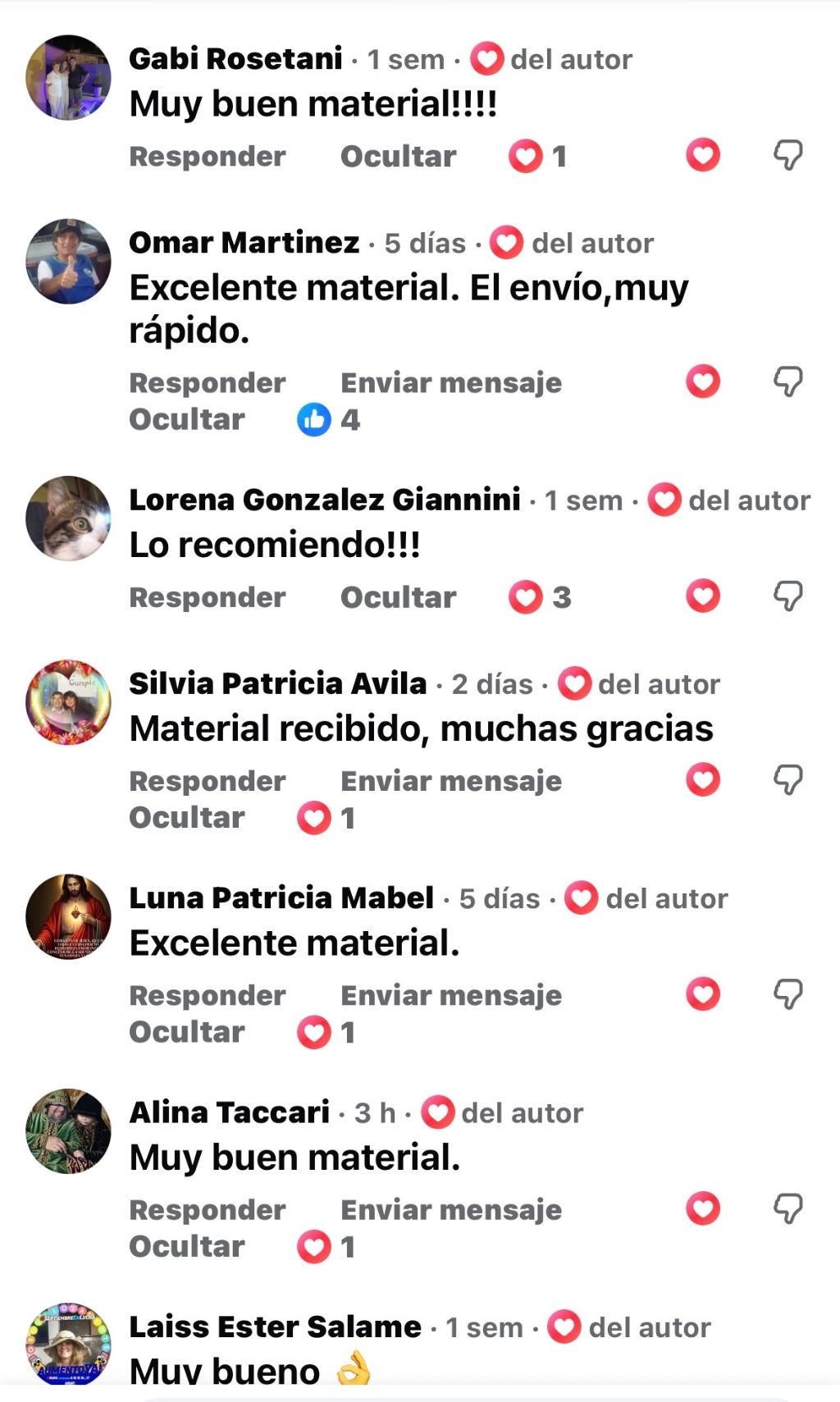The height and width of the screenshot is (1402, 840).
Task: Heart react to Luna Patricia Mabel's comment
Action: 703,994
